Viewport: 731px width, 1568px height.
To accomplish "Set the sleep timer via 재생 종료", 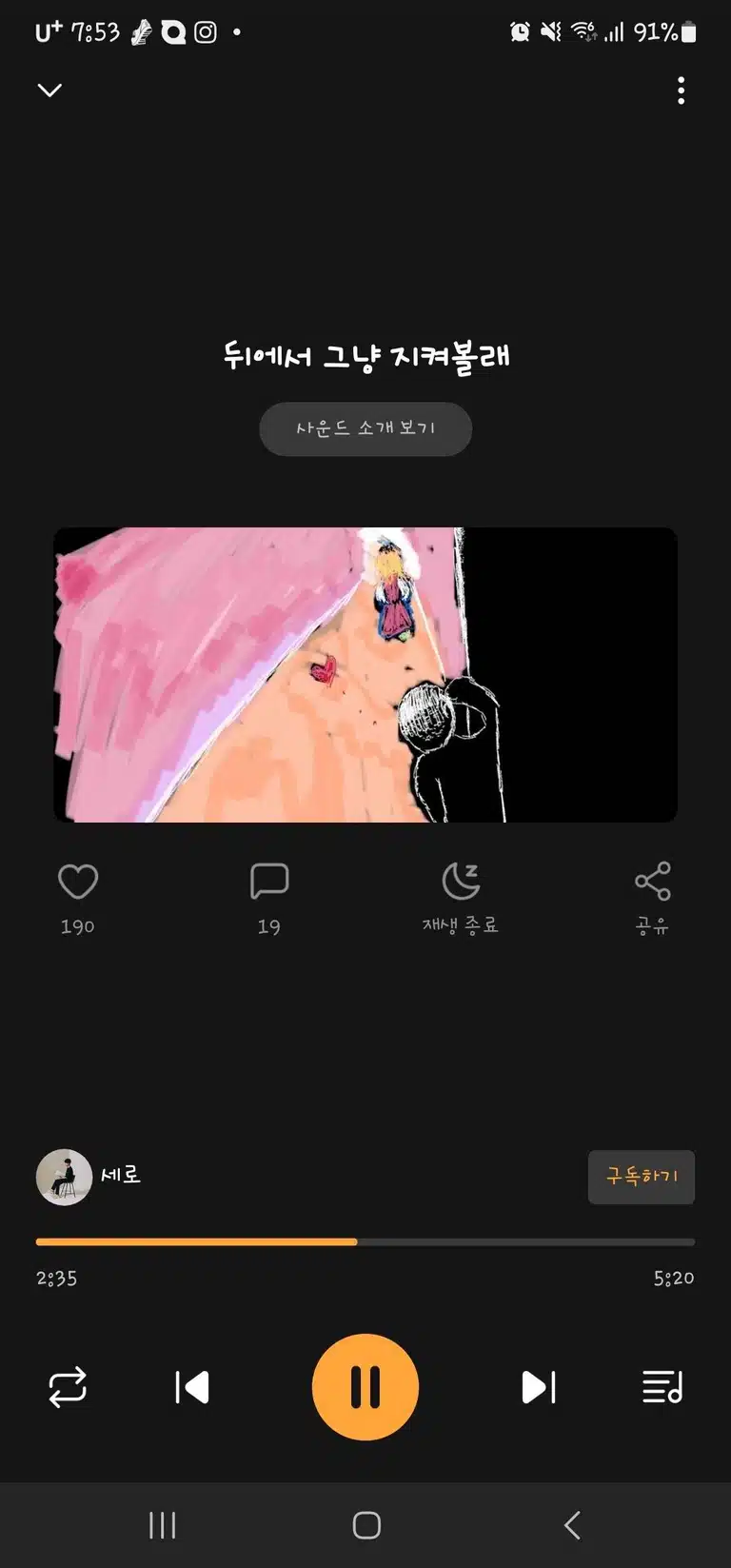I will coord(461,899).
